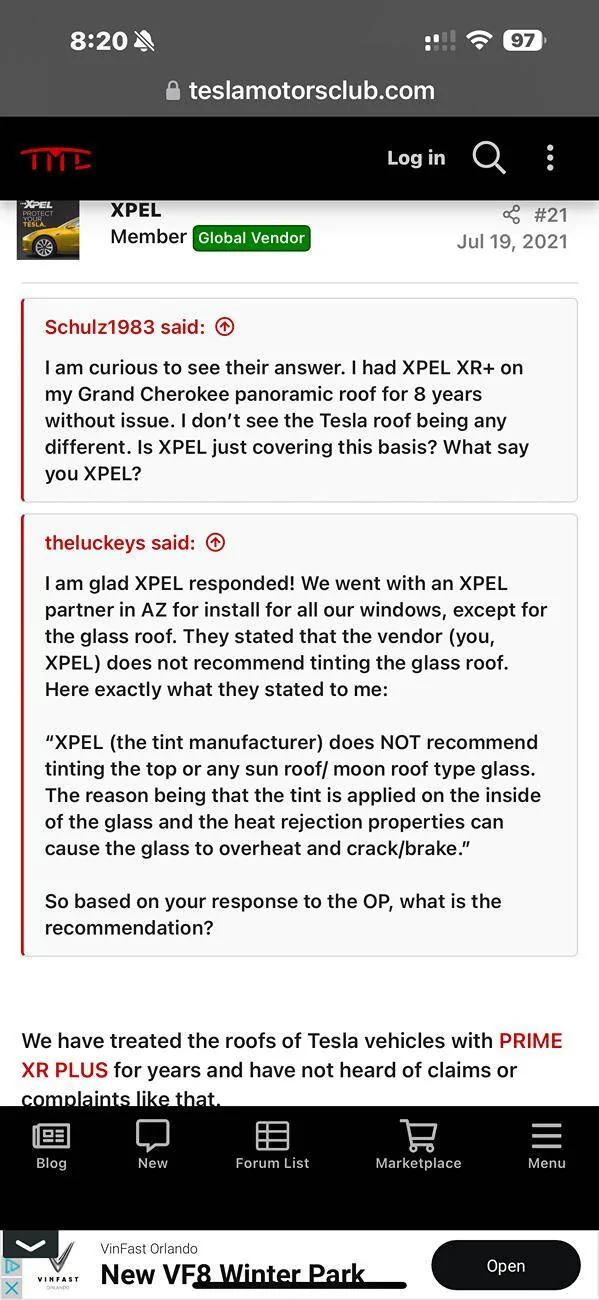Tap the TMC logo in the header
Viewport: 599px width, 1300px height.
coord(56,158)
